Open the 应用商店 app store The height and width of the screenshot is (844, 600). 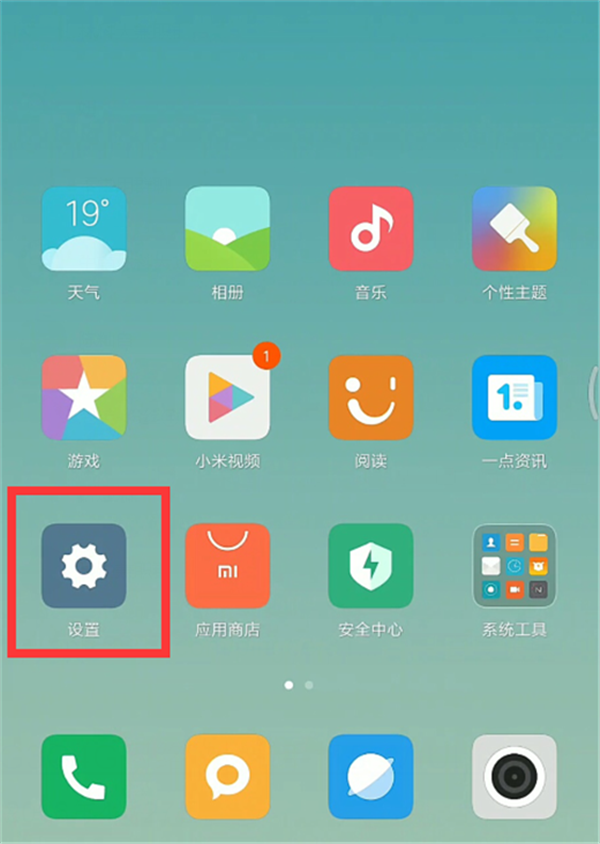[227, 566]
